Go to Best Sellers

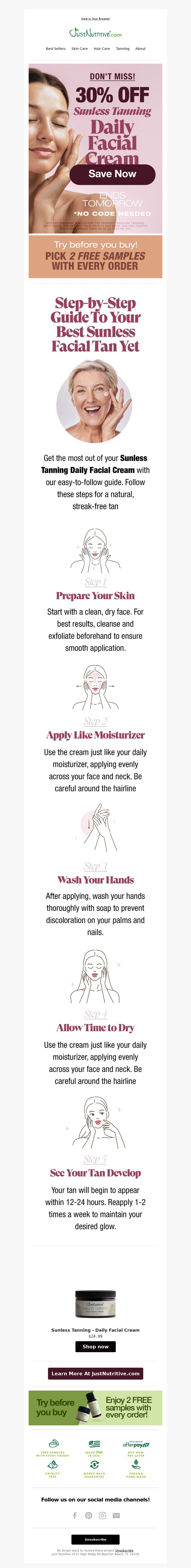click(x=56, y=49)
